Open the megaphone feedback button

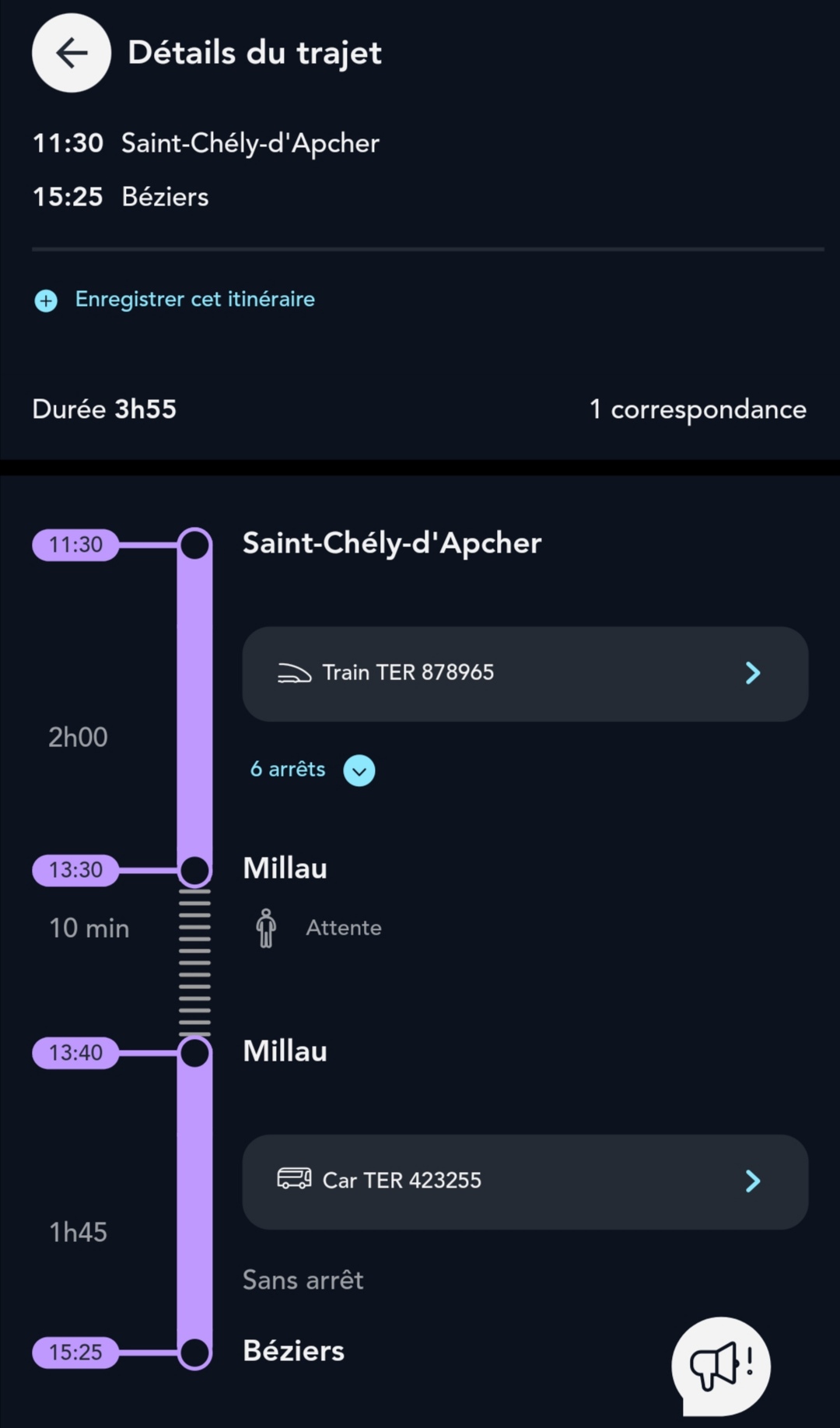coord(721,1366)
